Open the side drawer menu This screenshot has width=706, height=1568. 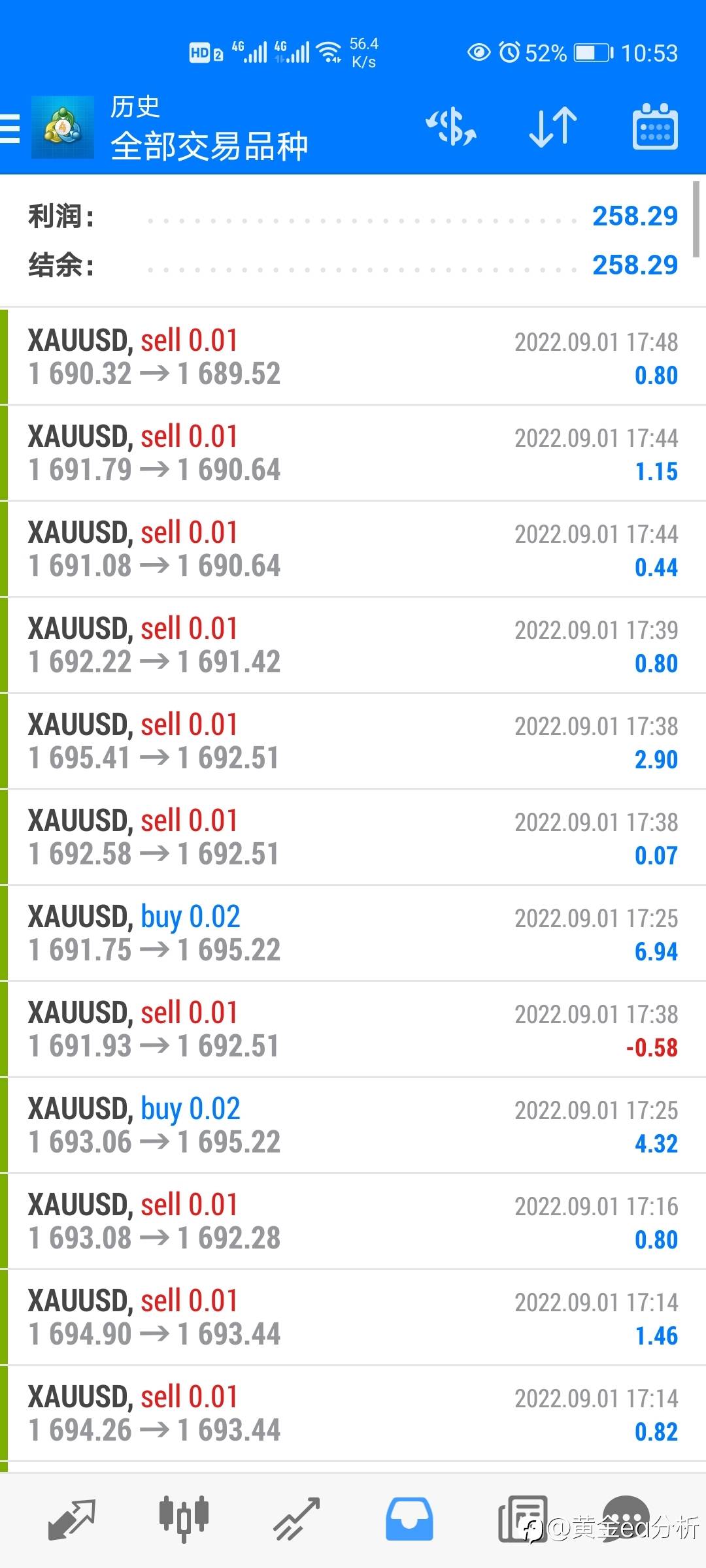point(10,128)
